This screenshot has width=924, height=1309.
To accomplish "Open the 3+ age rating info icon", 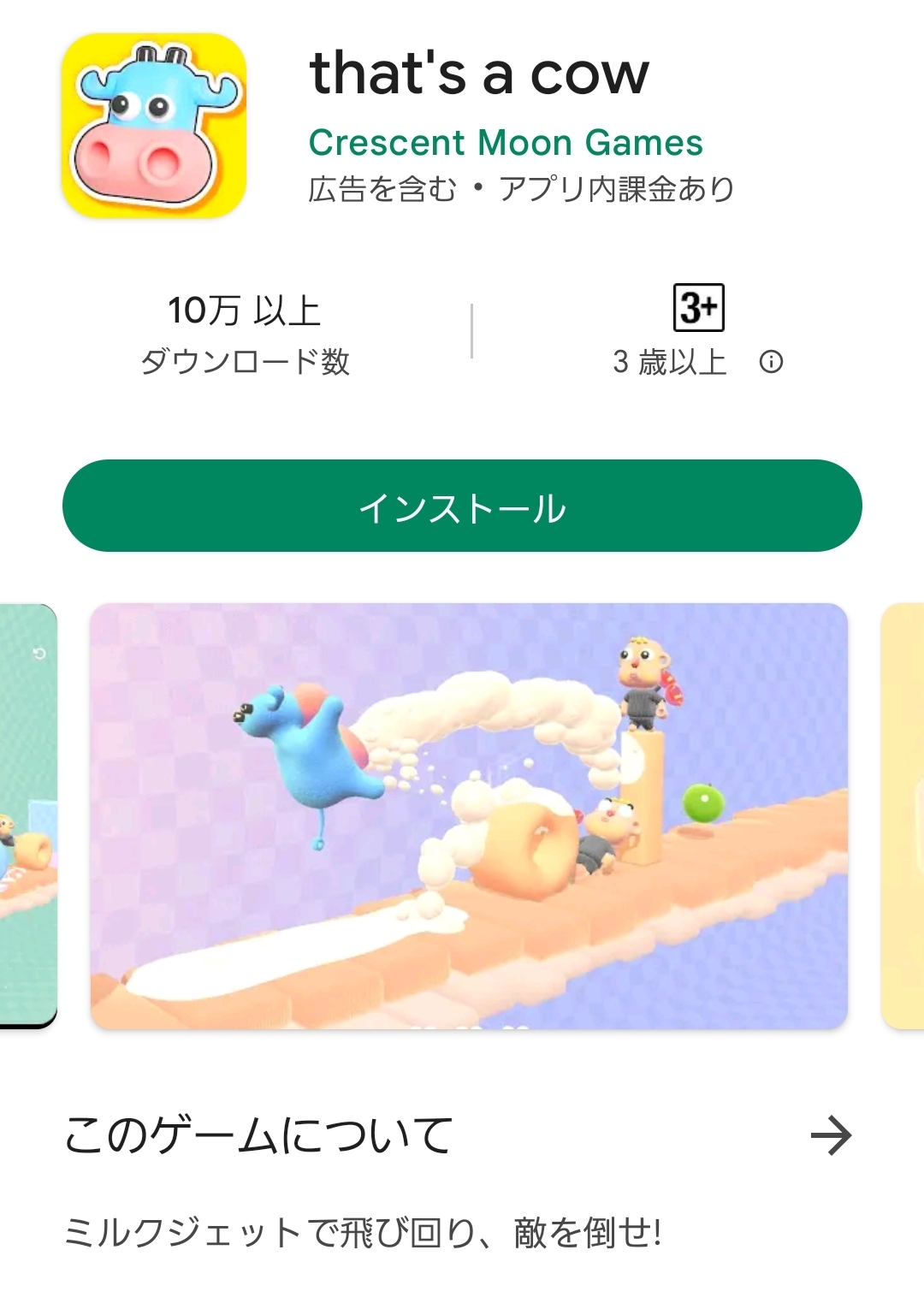I will [771, 362].
